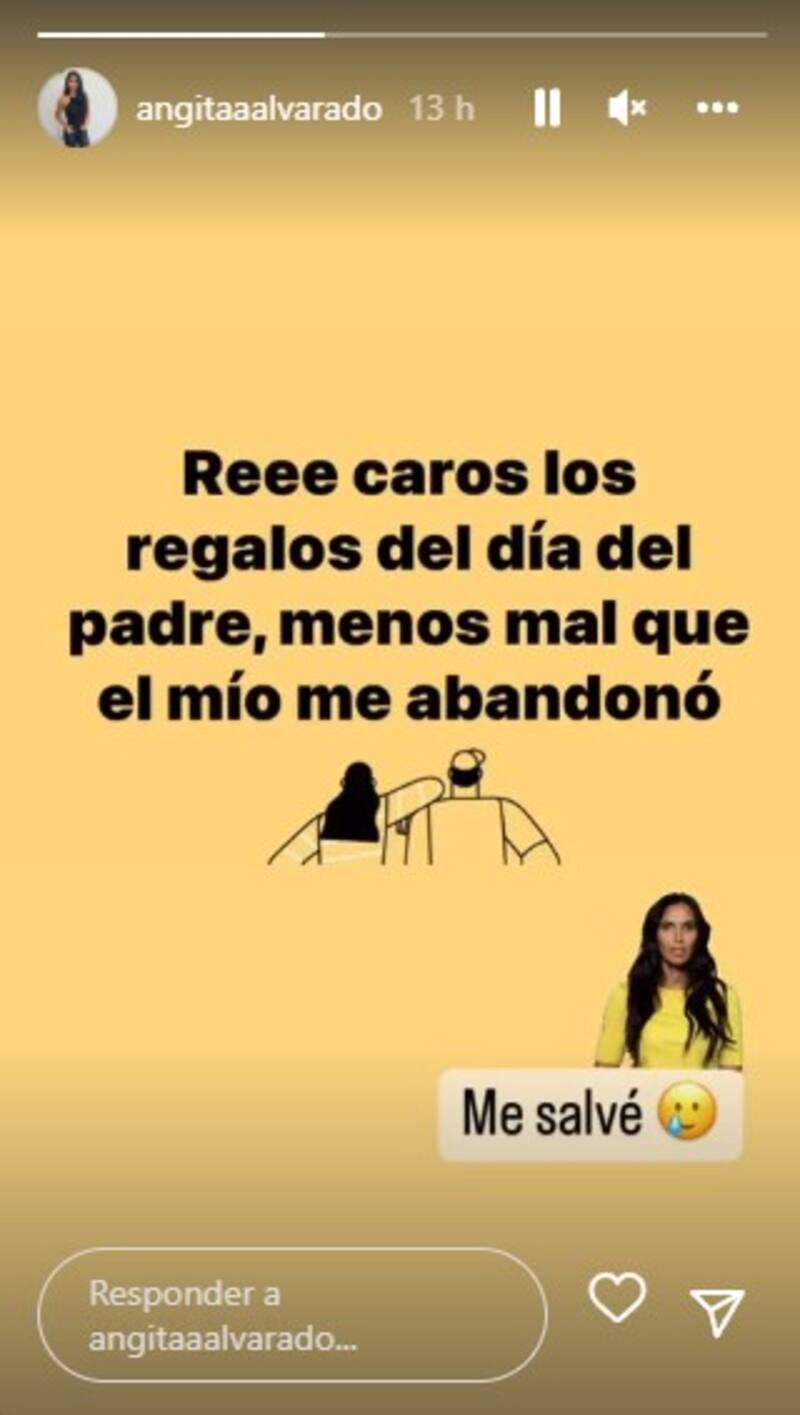This screenshot has width=800, height=1415.
Task: Reply to angitaaalvarado's story
Action: point(292,1315)
